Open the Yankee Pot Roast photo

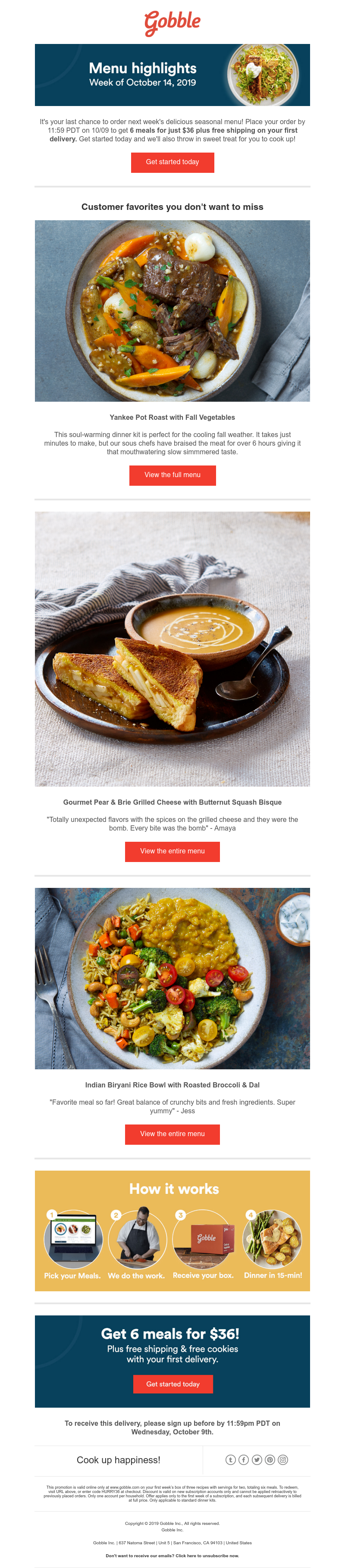[172, 311]
